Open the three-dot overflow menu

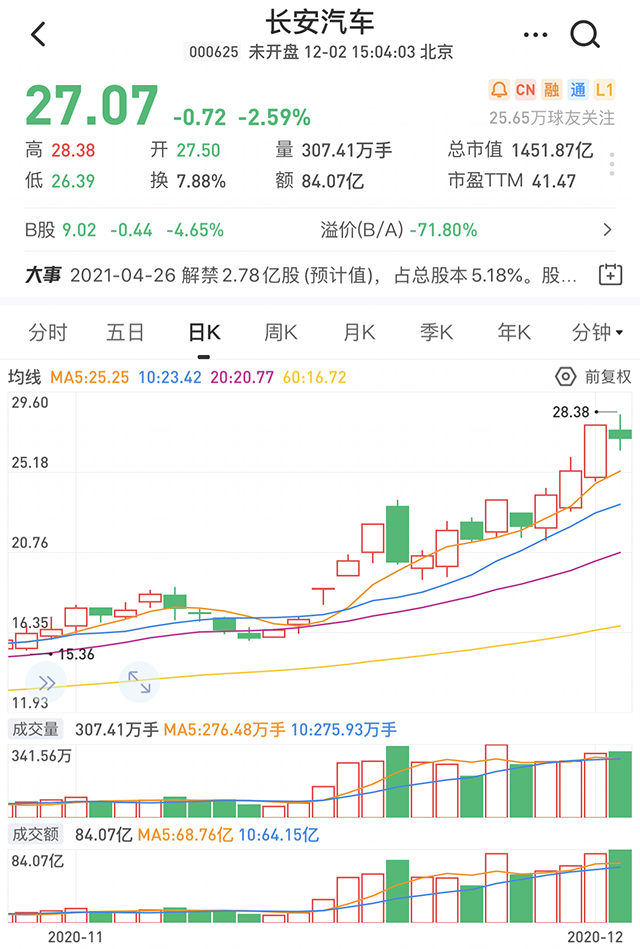pyautogui.click(x=535, y=34)
